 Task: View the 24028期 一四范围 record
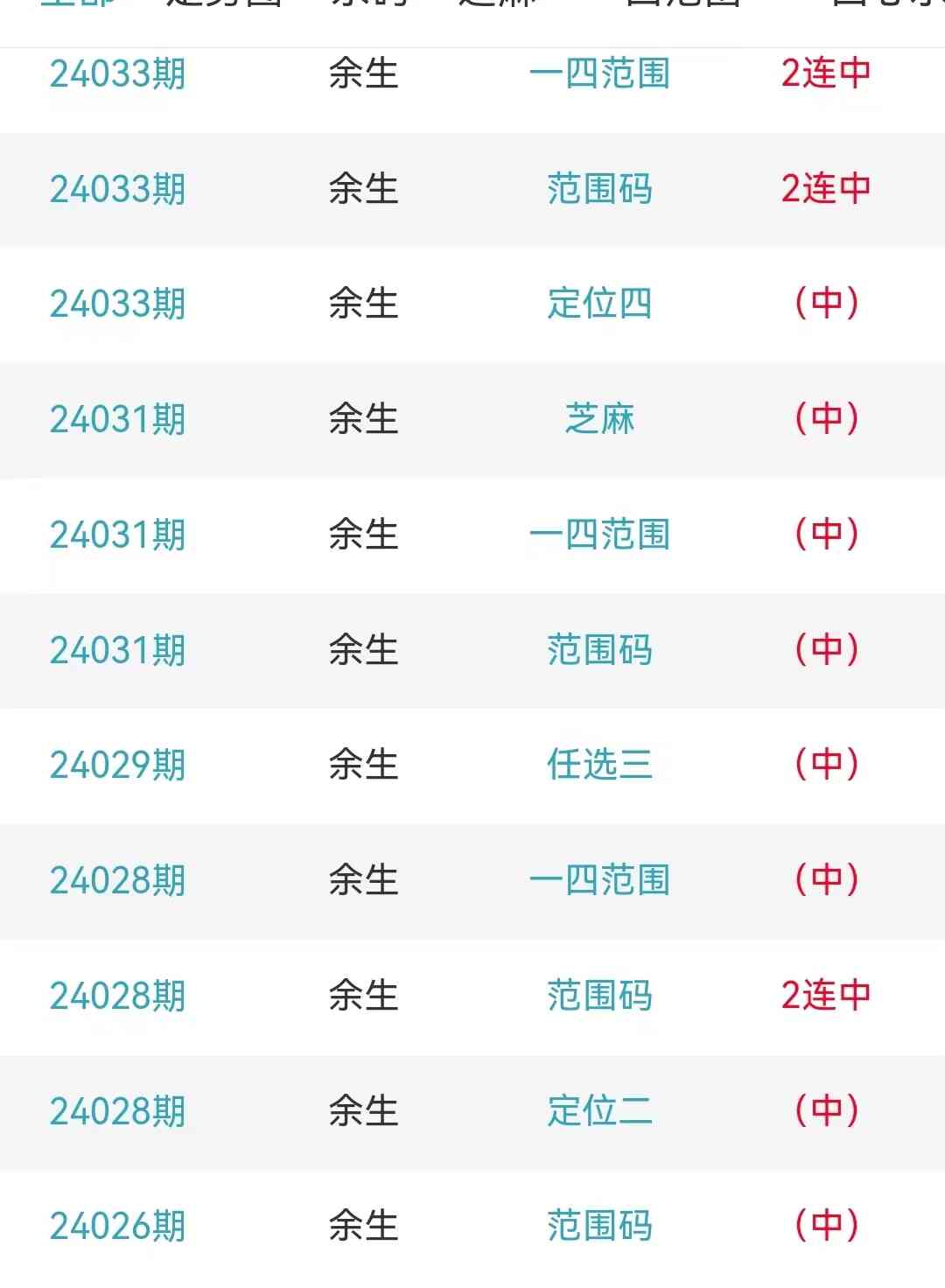click(x=599, y=880)
